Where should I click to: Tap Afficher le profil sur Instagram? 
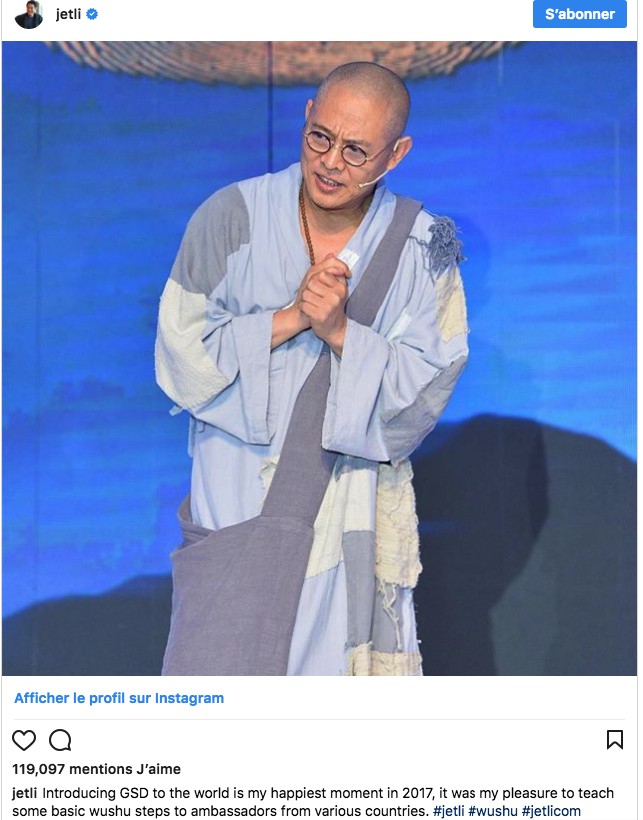(x=119, y=698)
